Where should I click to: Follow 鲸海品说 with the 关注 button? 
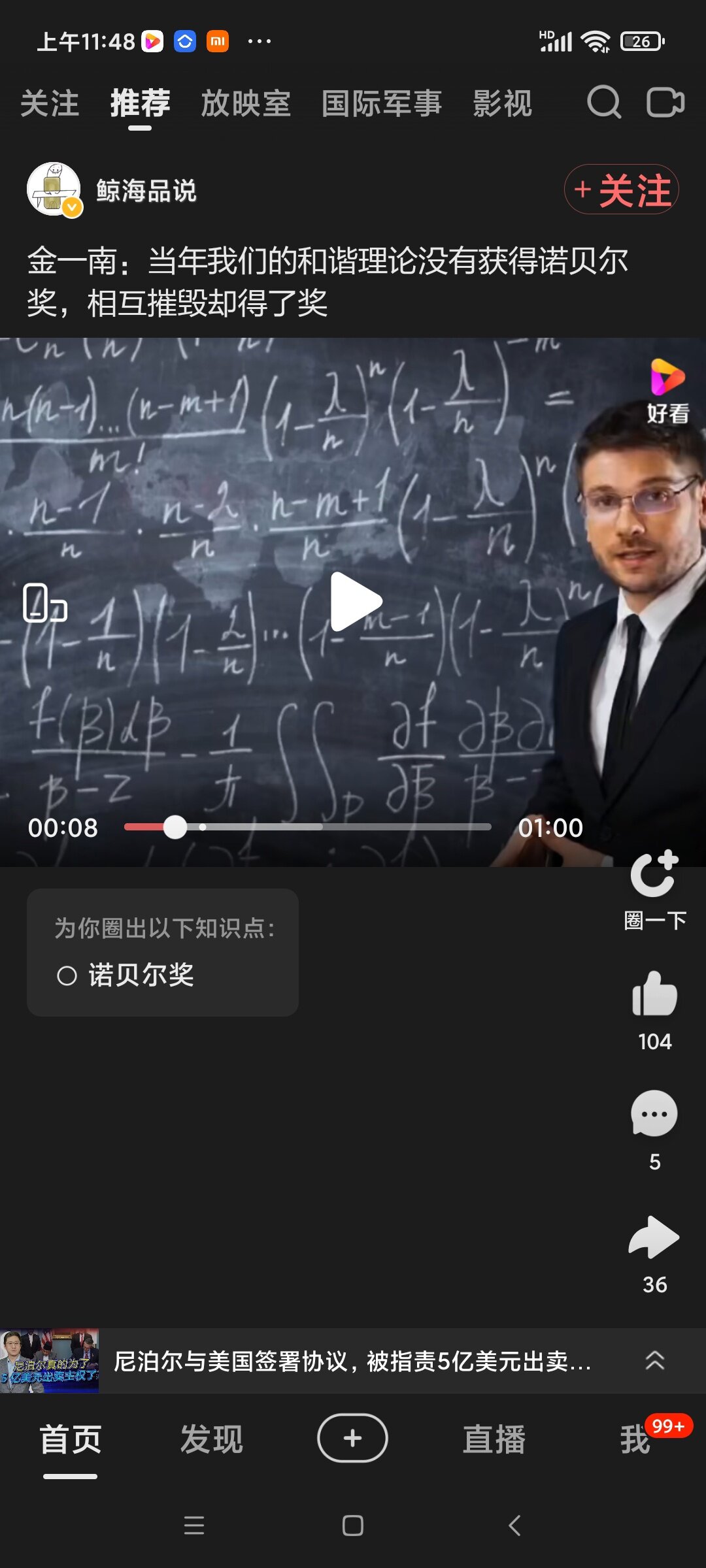tap(622, 190)
